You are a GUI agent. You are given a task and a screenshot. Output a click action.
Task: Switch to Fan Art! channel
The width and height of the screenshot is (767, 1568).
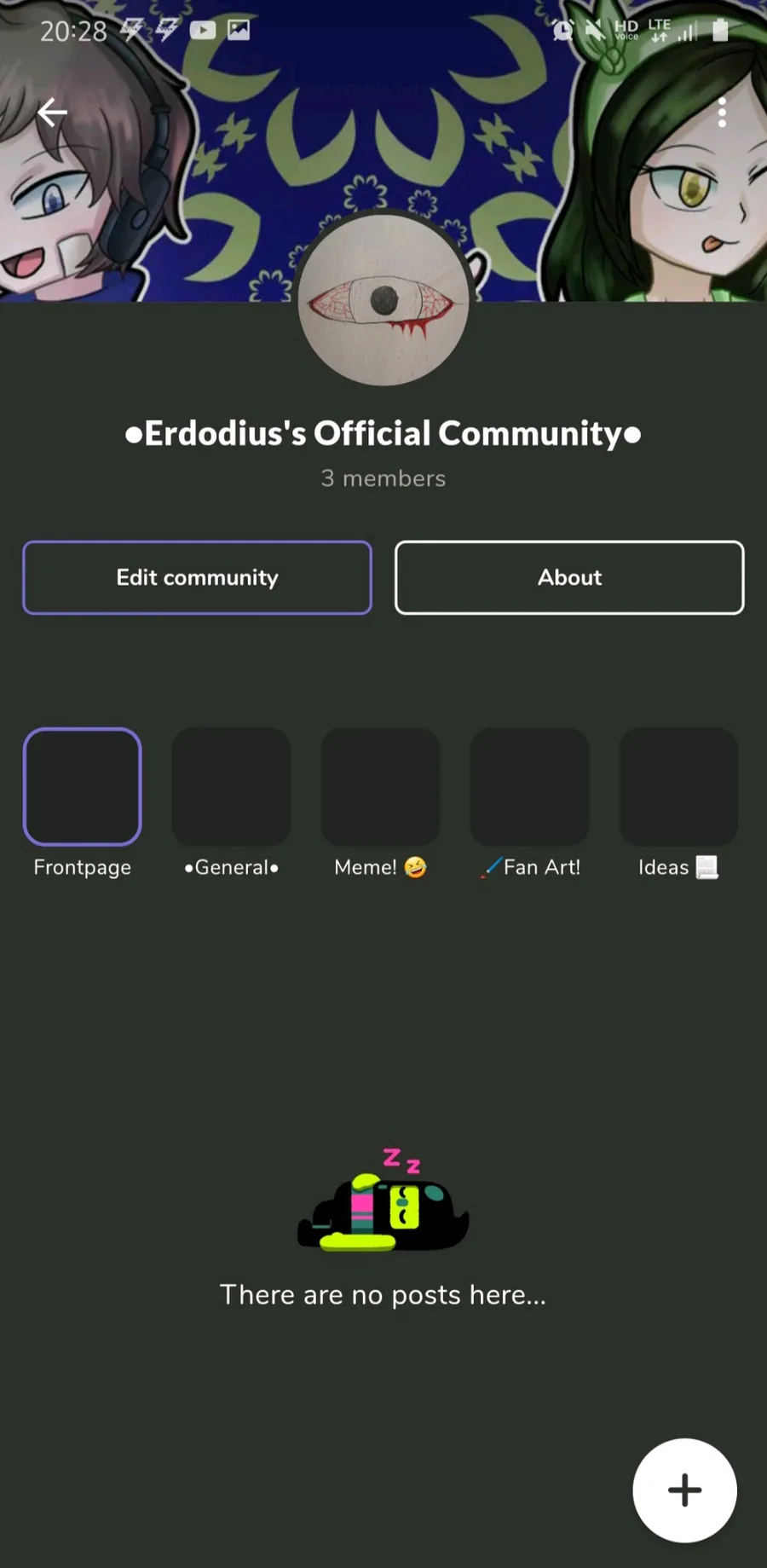(x=529, y=786)
